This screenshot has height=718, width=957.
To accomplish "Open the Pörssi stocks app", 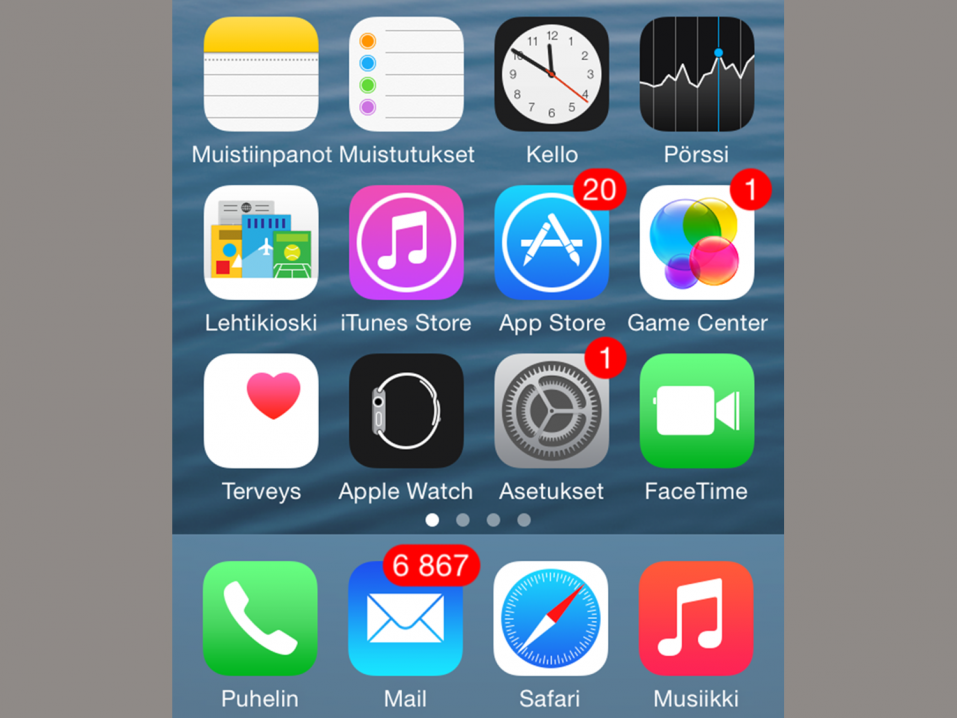I will (x=697, y=74).
